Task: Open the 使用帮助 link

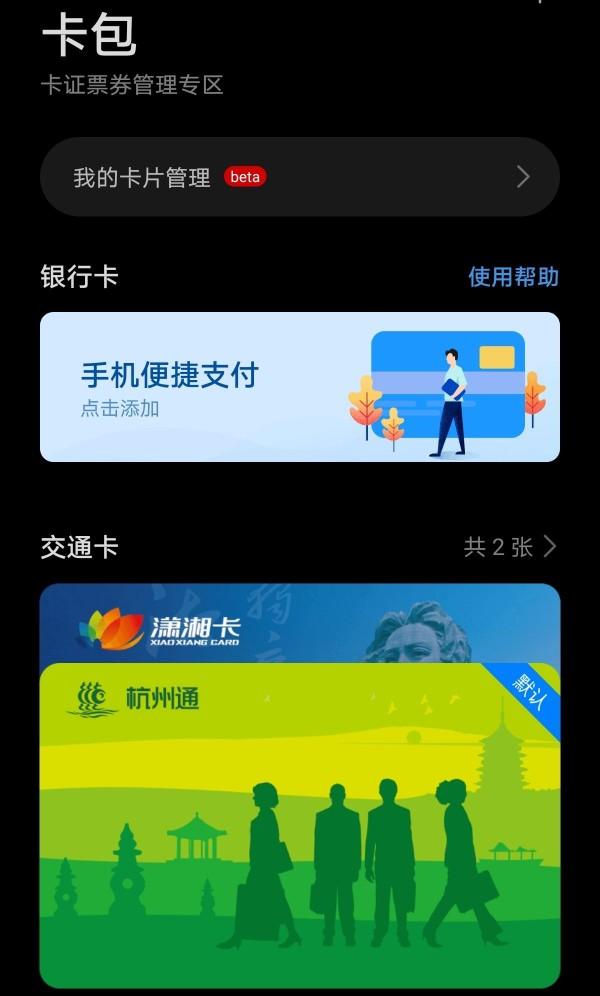Action: 513,277
